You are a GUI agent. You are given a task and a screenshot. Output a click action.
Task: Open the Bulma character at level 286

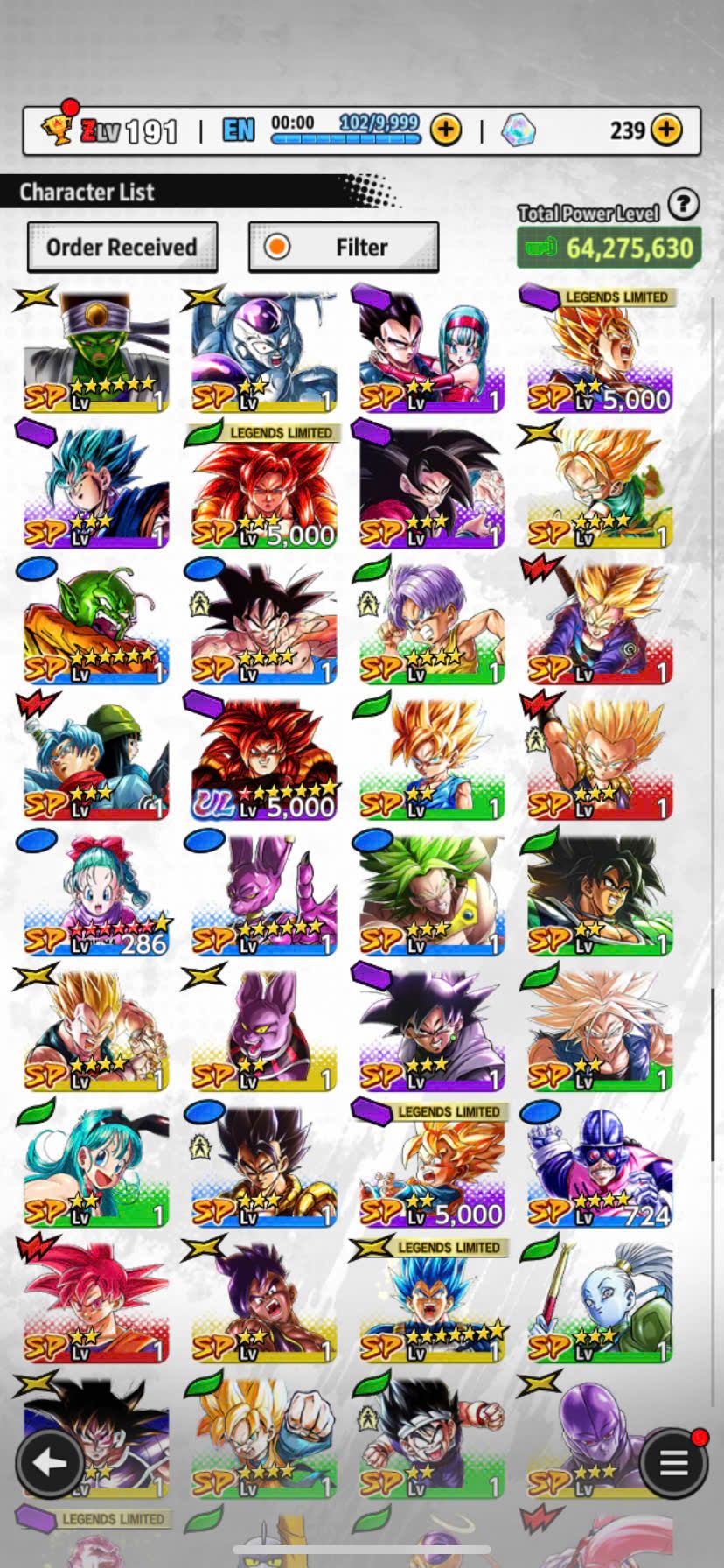click(95, 894)
